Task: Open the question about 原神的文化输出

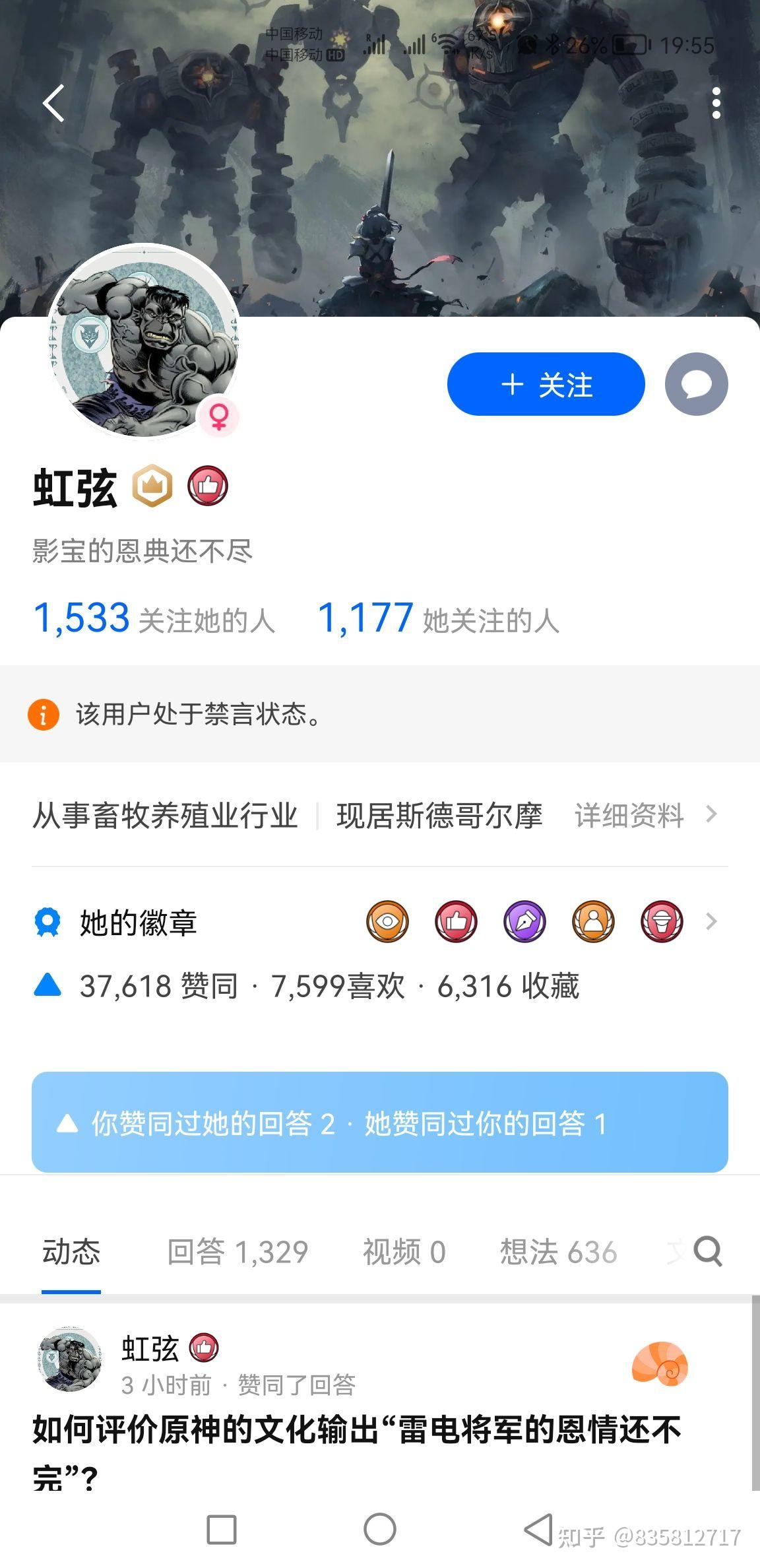Action: (356, 1449)
